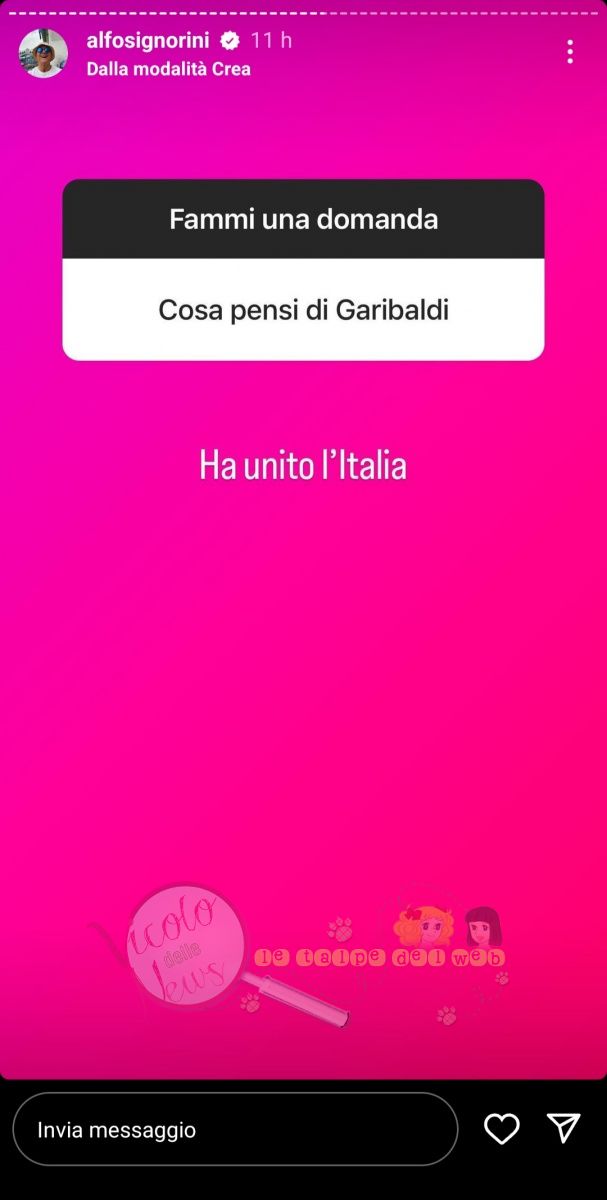Tap the Invia messaggio reply field
Viewport: 607px width, 1200px height.
coord(235,1130)
